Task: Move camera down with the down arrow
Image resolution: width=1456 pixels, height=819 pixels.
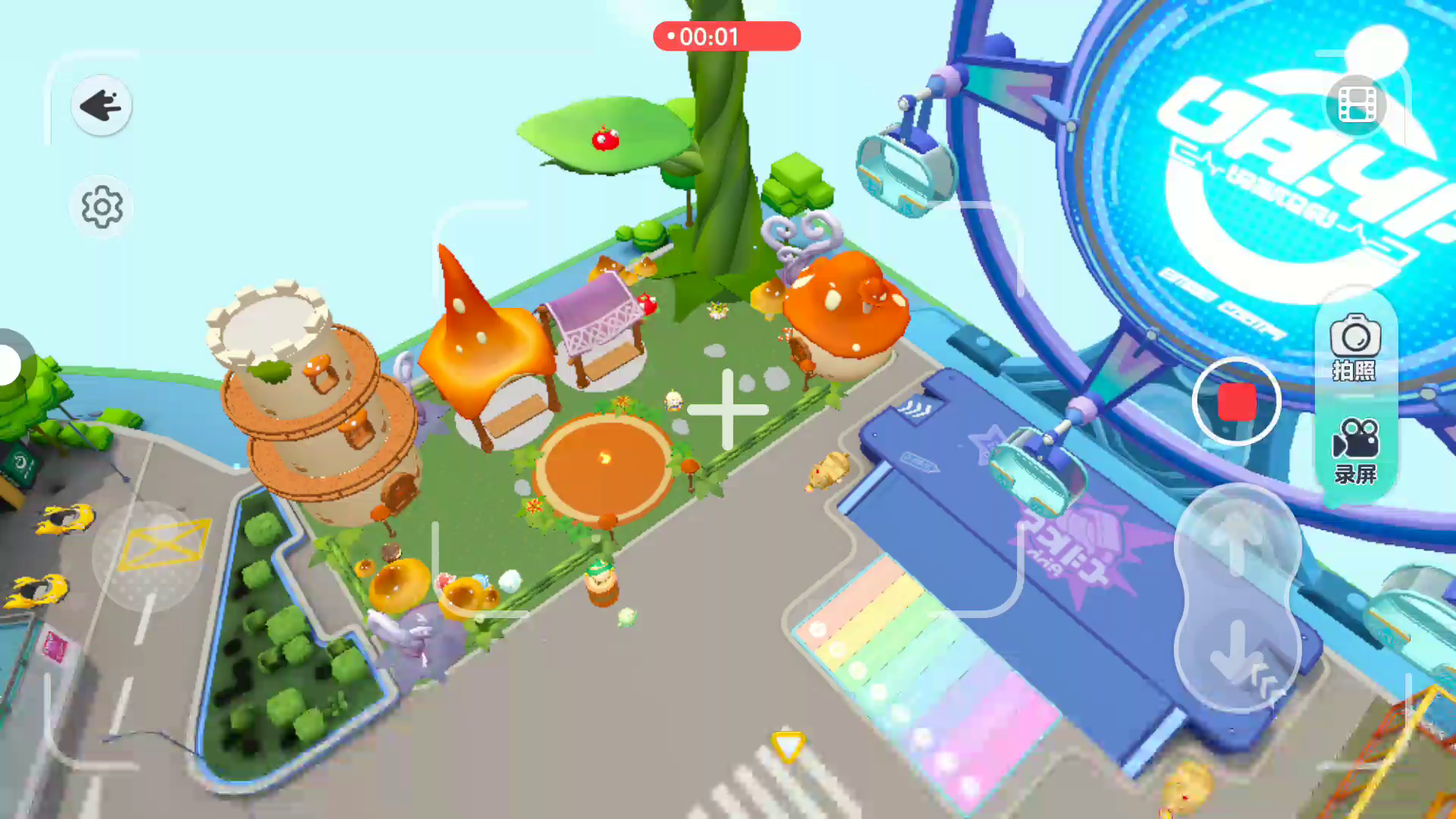Action: [x=1237, y=651]
